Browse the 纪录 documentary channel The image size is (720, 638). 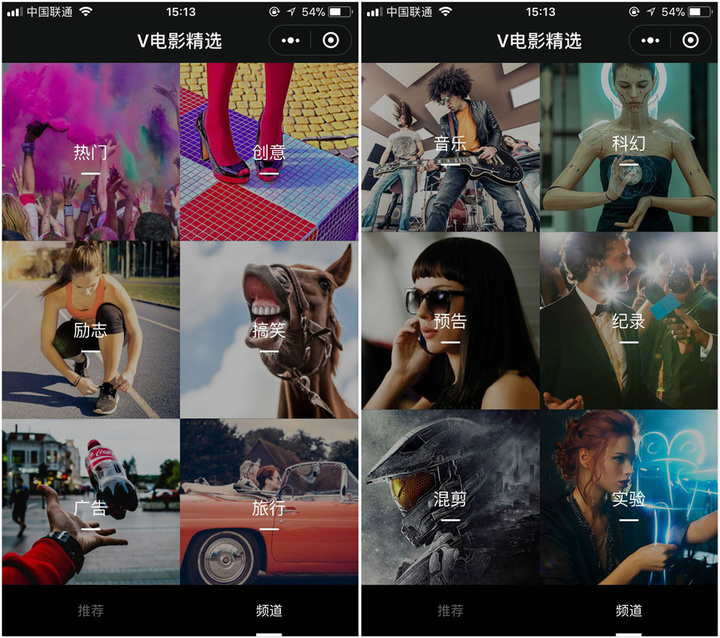tap(628, 322)
